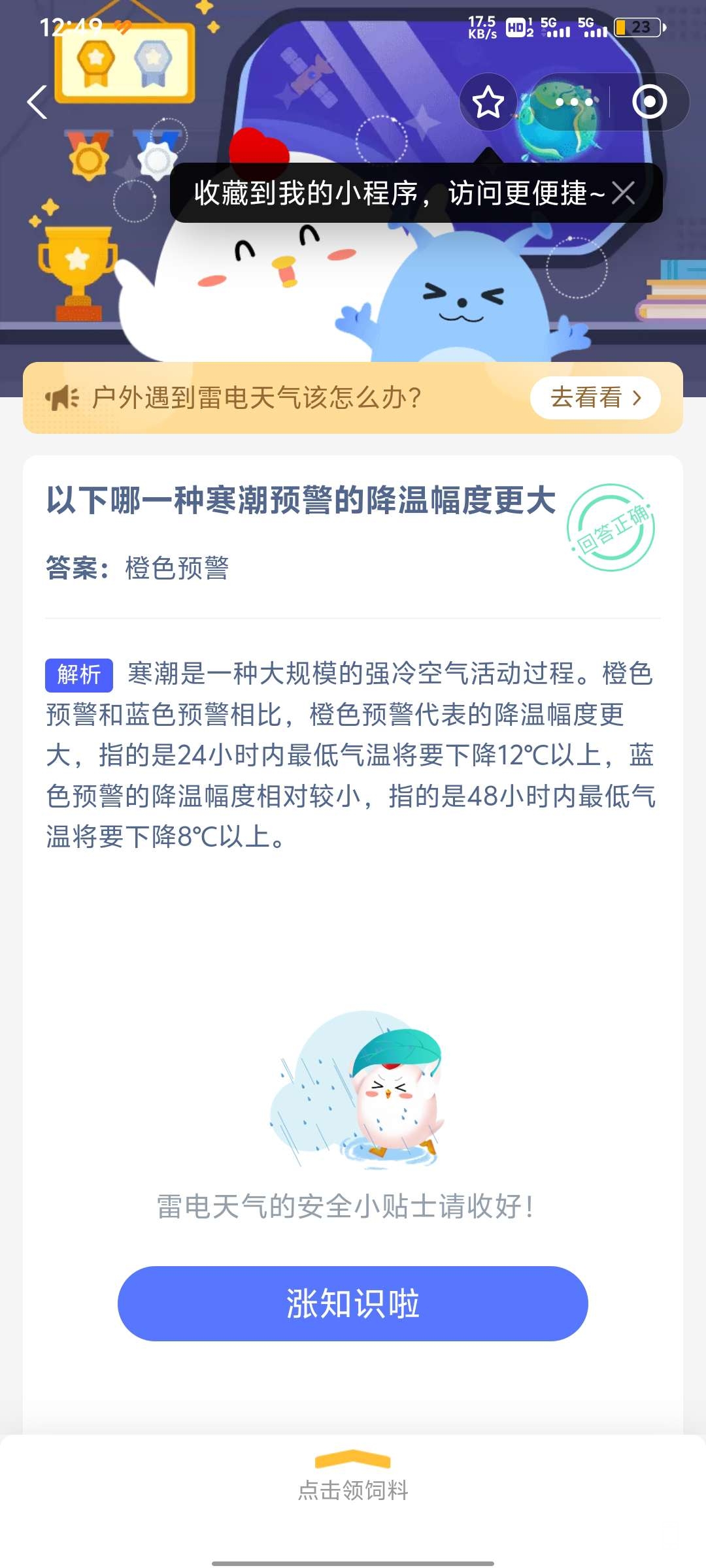Tap the 涨知识啦 button
The height and width of the screenshot is (1568, 706).
pyautogui.click(x=353, y=1303)
